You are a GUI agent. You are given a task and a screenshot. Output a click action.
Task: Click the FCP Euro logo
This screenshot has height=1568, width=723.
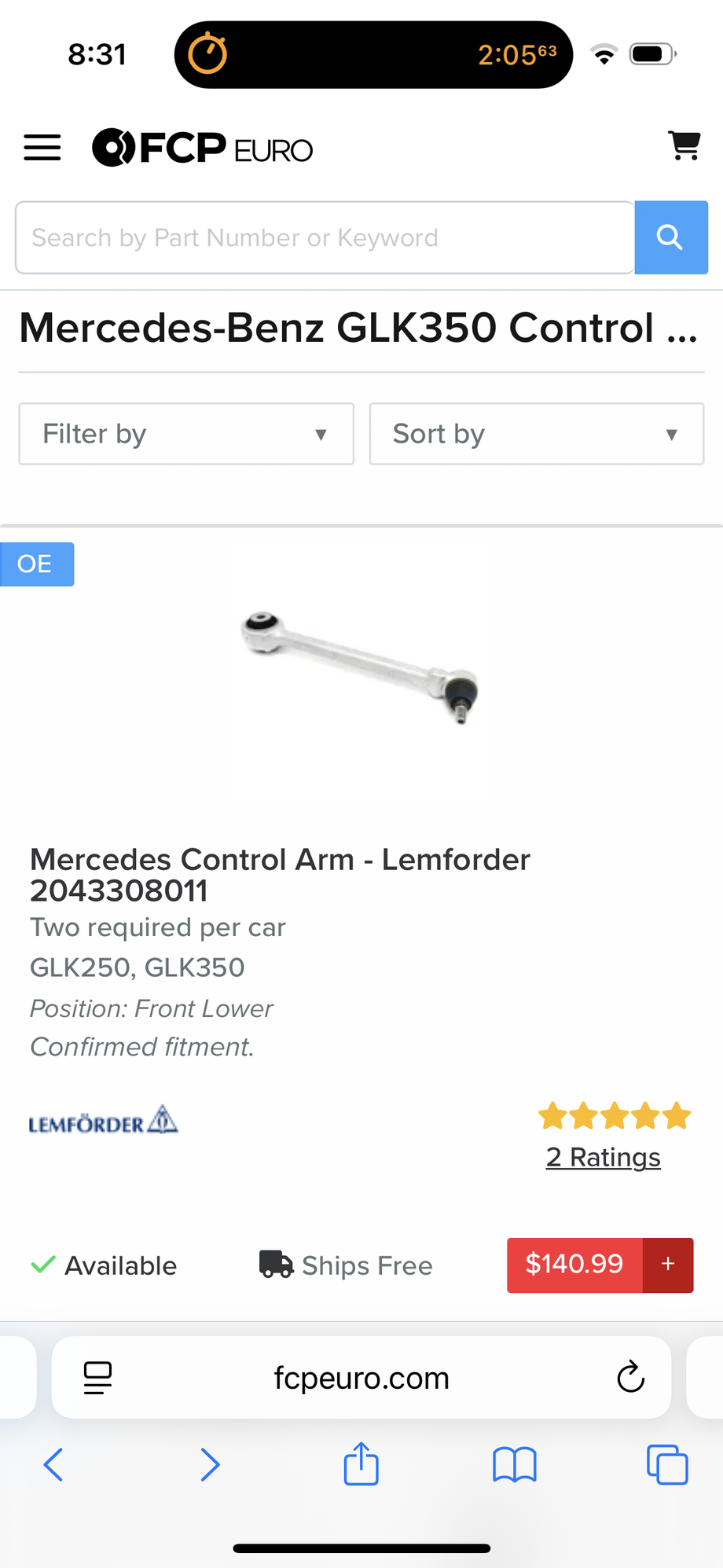click(201, 147)
